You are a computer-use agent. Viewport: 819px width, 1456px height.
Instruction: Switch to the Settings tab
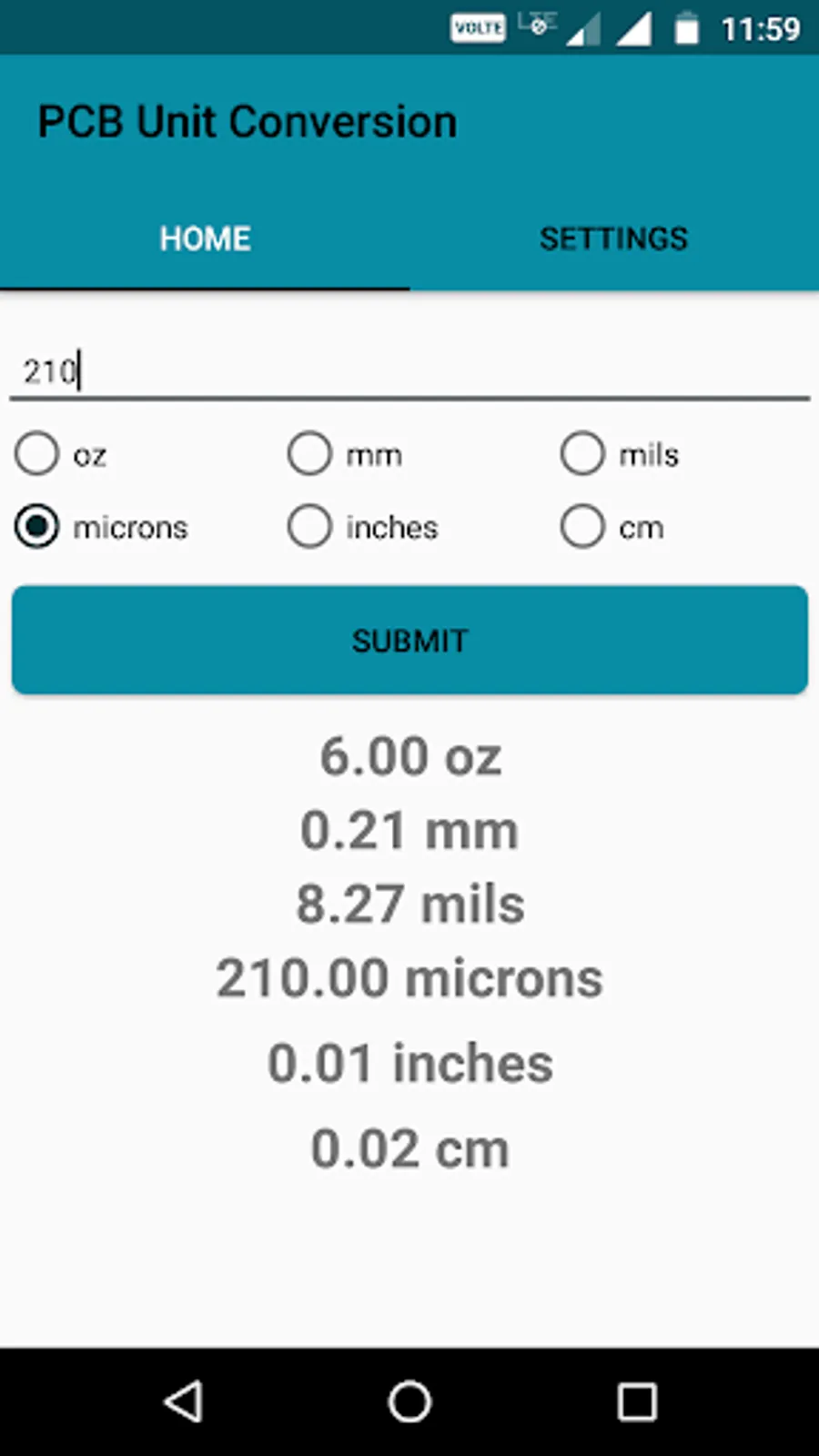614,238
